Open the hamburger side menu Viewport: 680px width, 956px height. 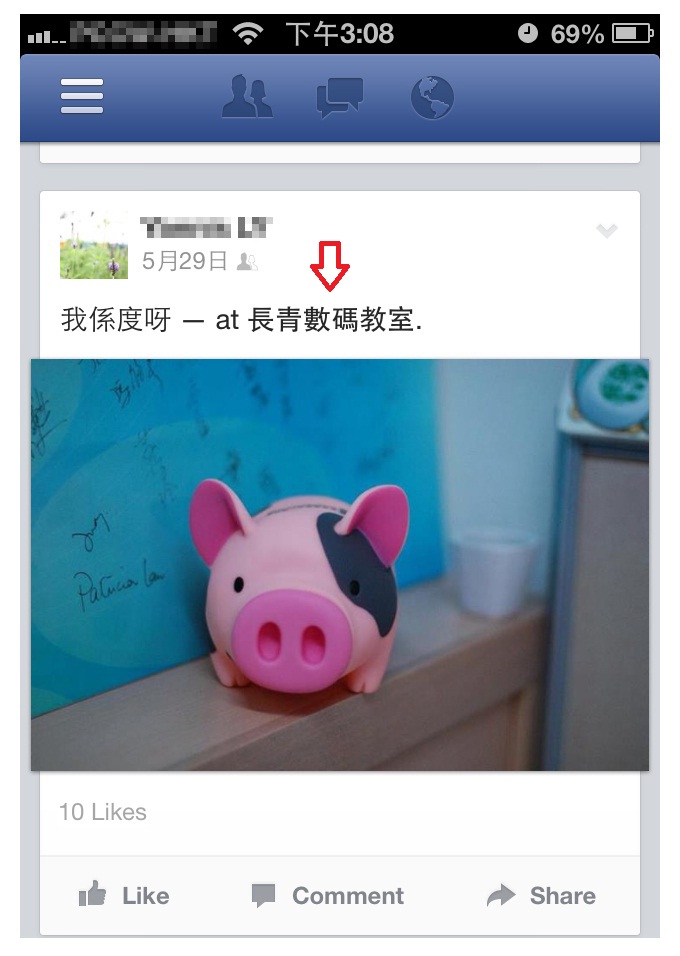(x=82, y=97)
